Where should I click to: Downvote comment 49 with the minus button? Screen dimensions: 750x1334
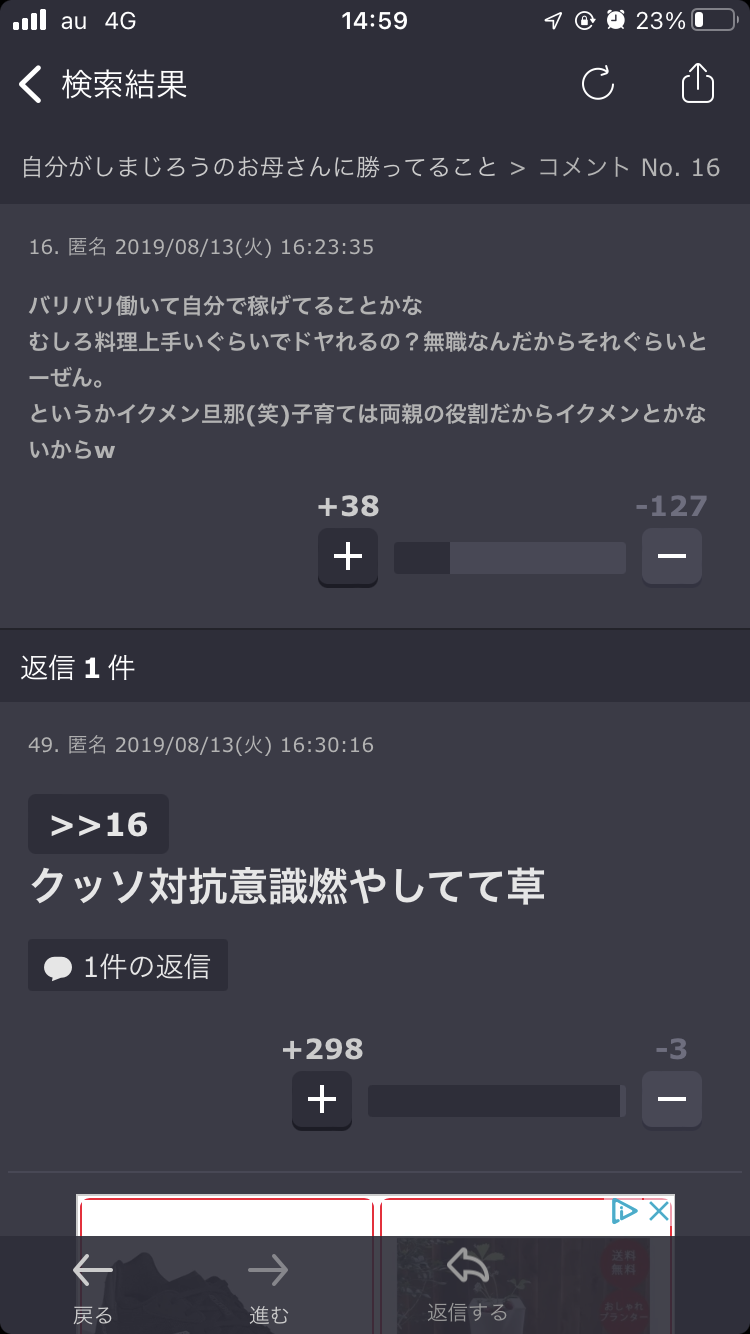pyautogui.click(x=672, y=1100)
